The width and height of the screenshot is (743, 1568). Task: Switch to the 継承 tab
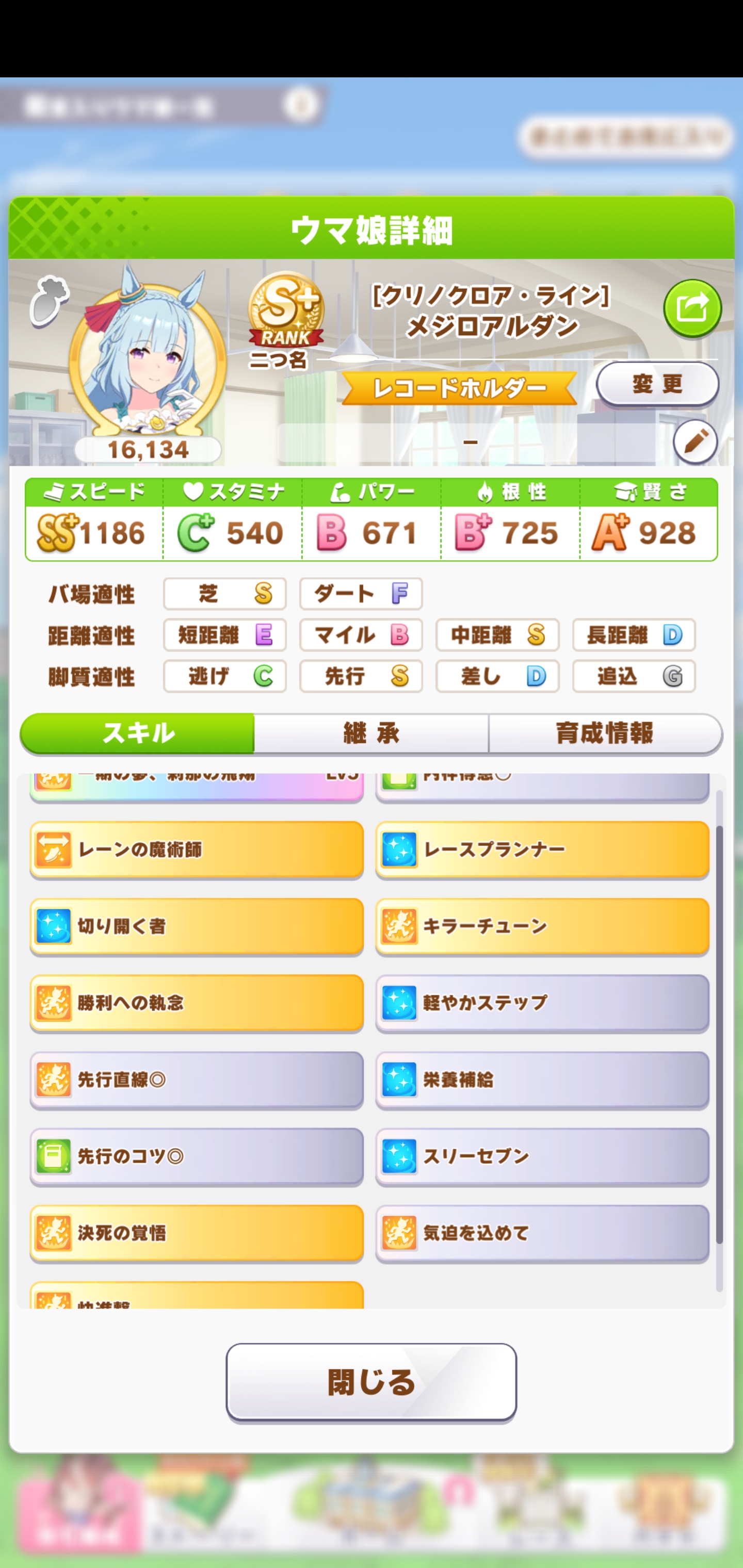pos(371,733)
